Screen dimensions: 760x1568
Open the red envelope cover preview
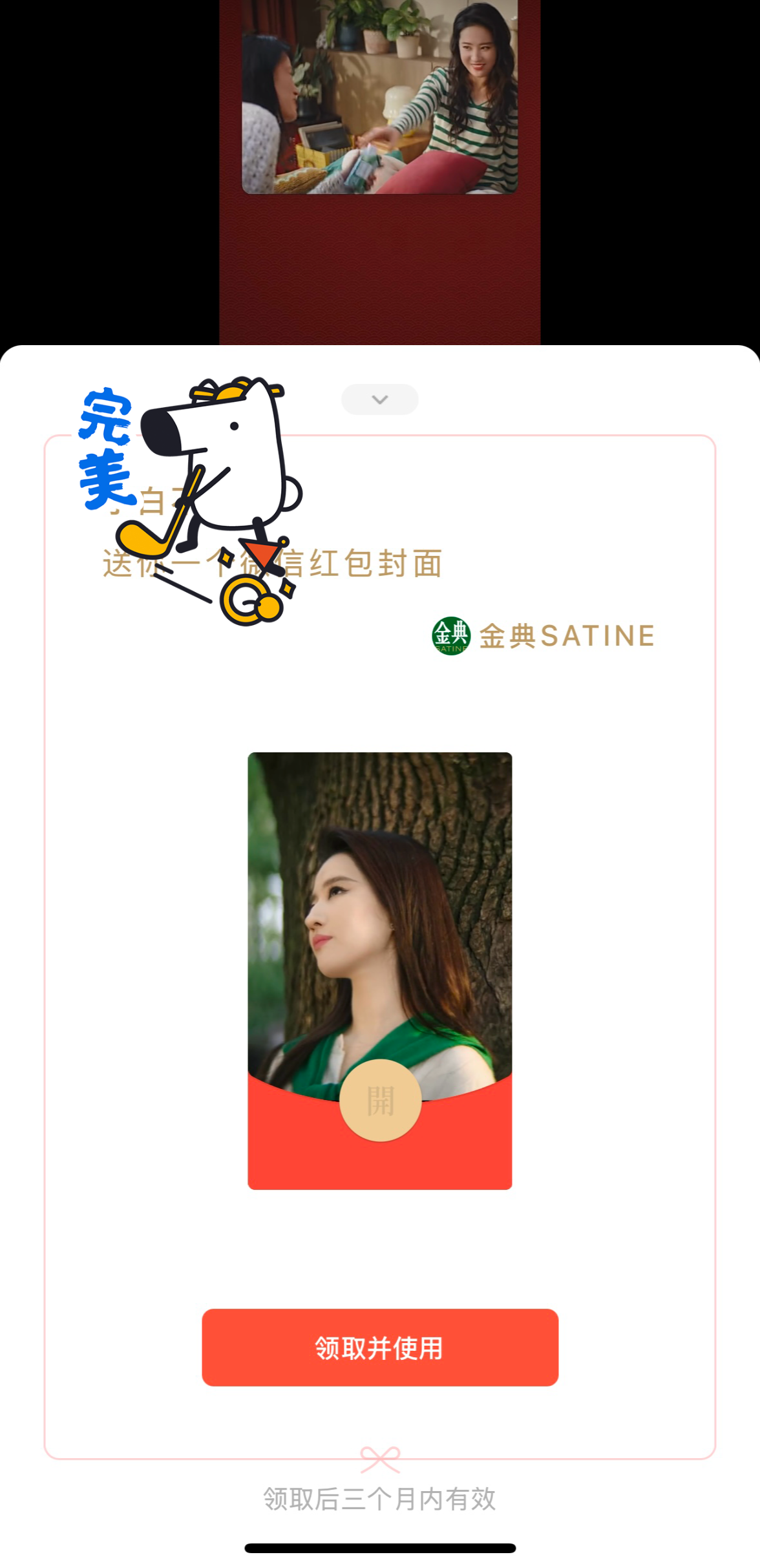[380, 918]
